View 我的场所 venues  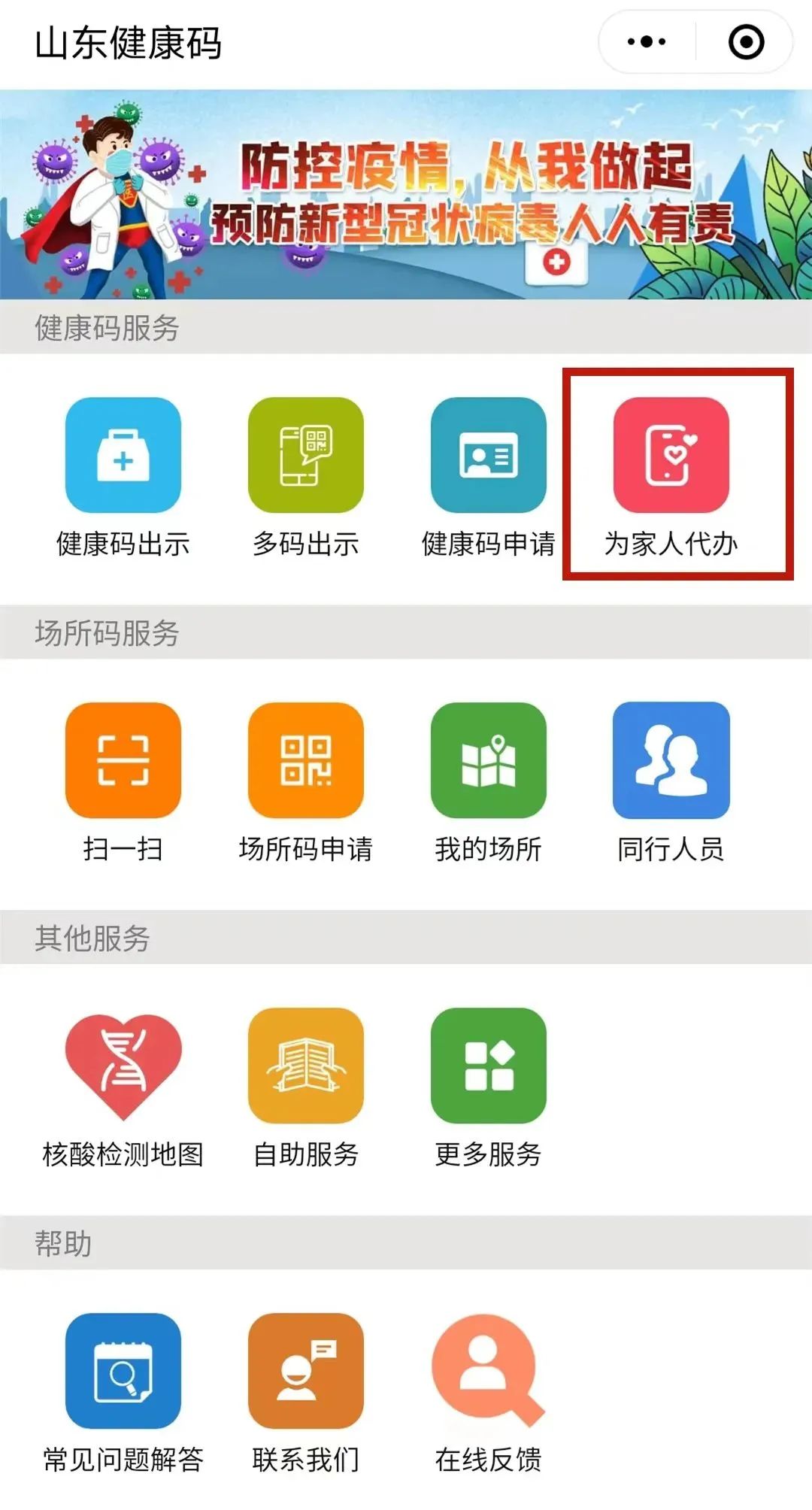[488, 760]
